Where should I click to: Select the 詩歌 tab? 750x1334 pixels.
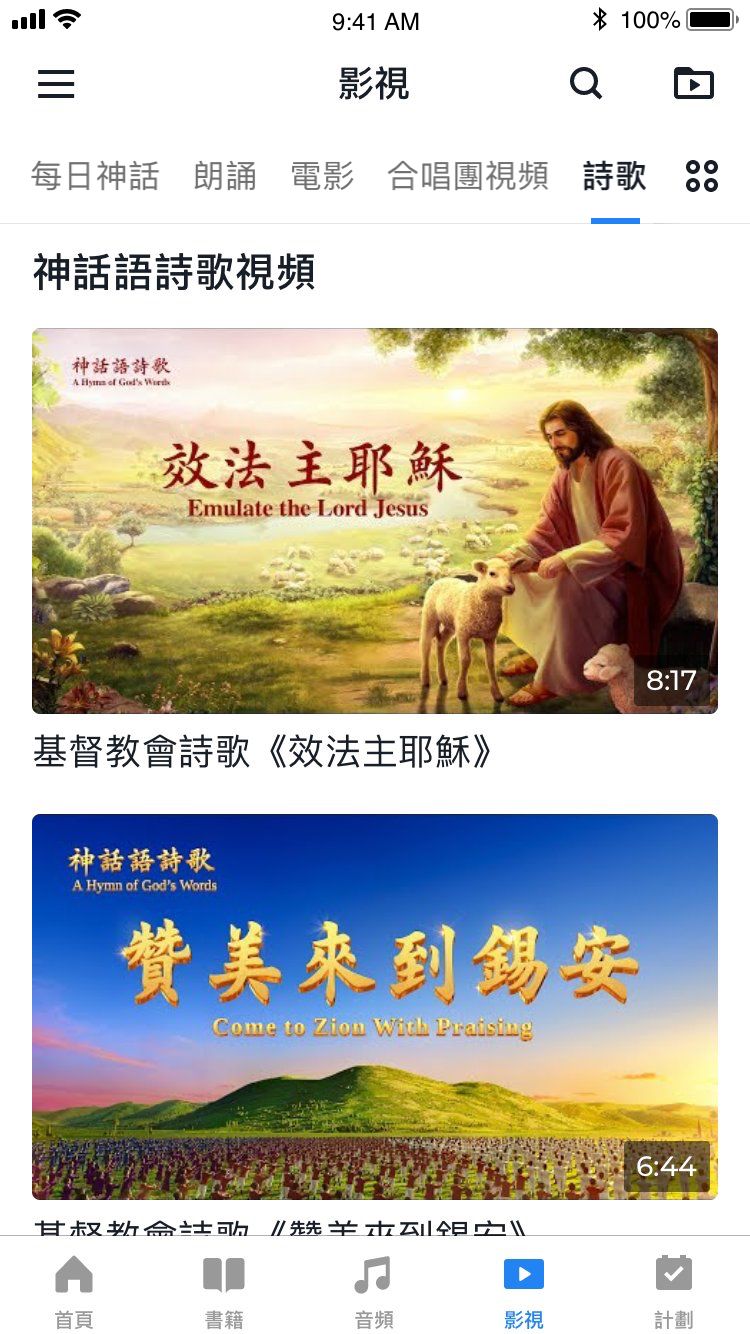click(x=614, y=177)
